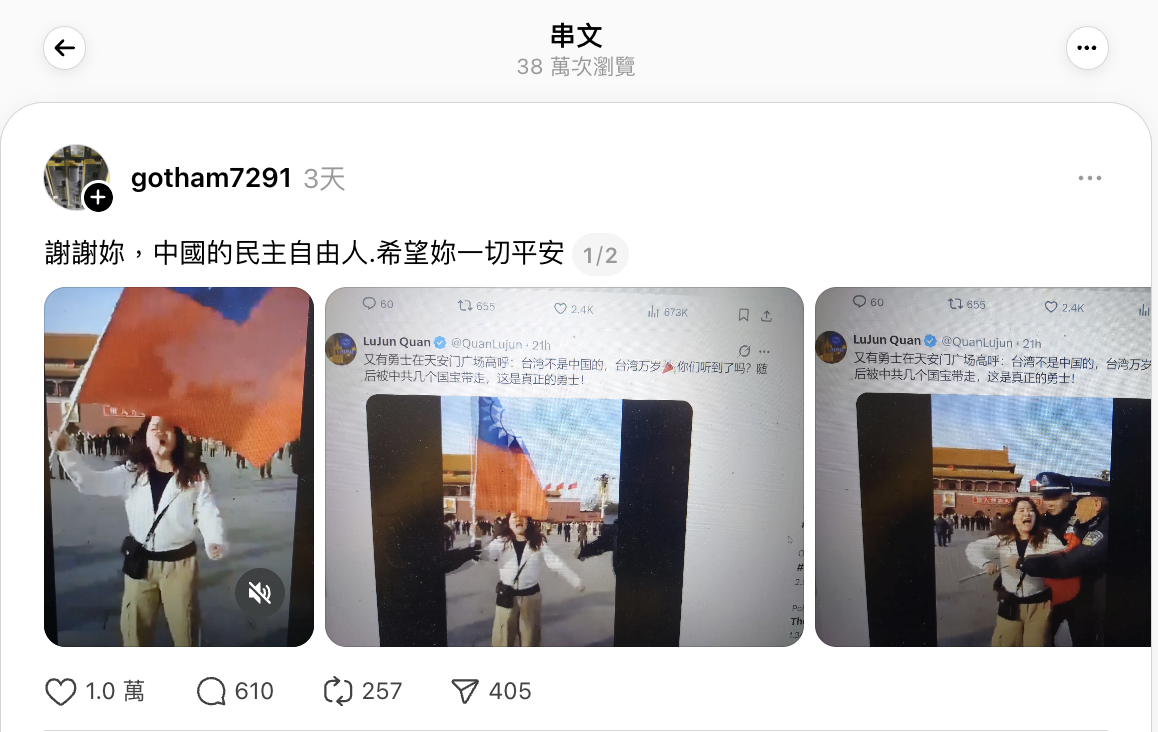Open gotham7291's profile
Image resolution: width=1158 pixels, height=732 pixels.
point(211,179)
